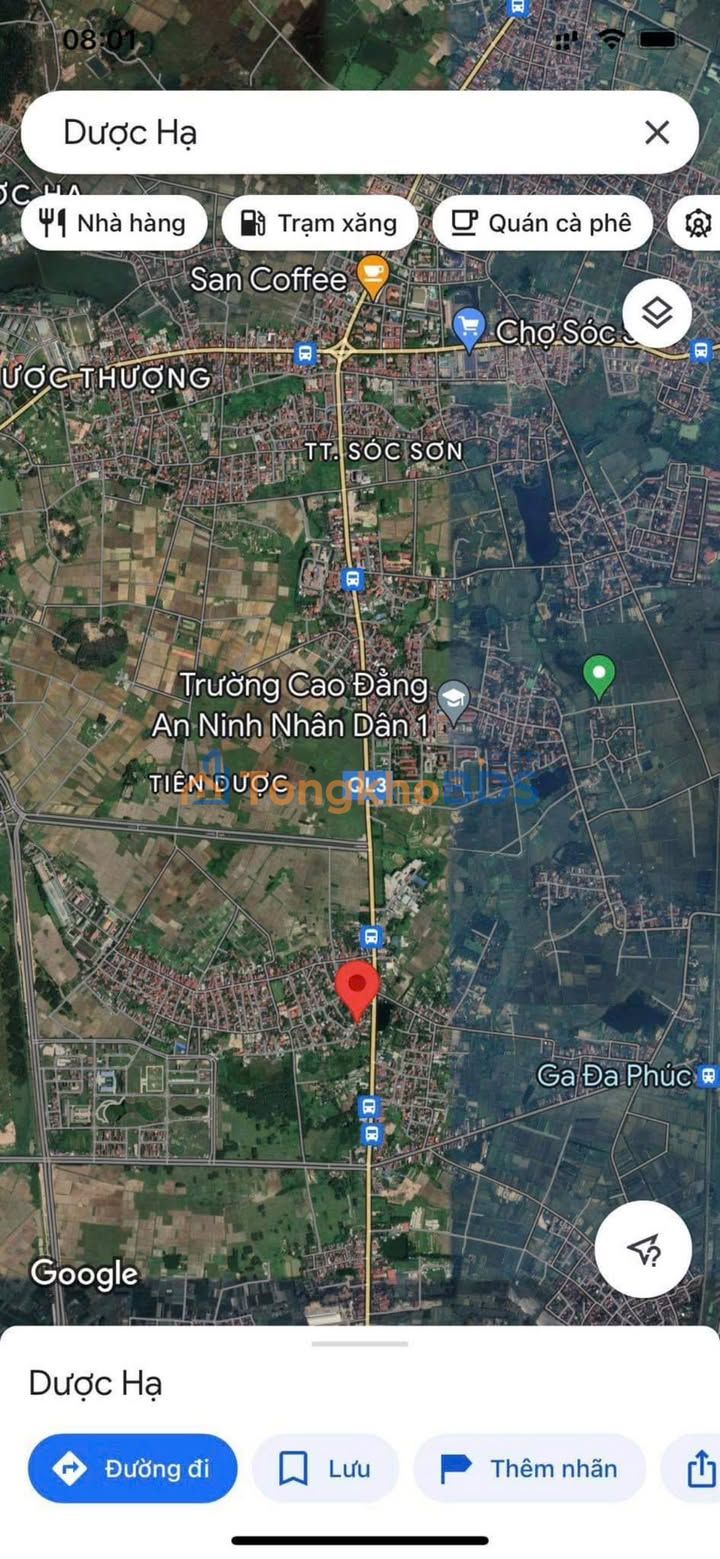The width and height of the screenshot is (720, 1559).
Task: Select the Nhà hàng chip
Action: tap(114, 223)
